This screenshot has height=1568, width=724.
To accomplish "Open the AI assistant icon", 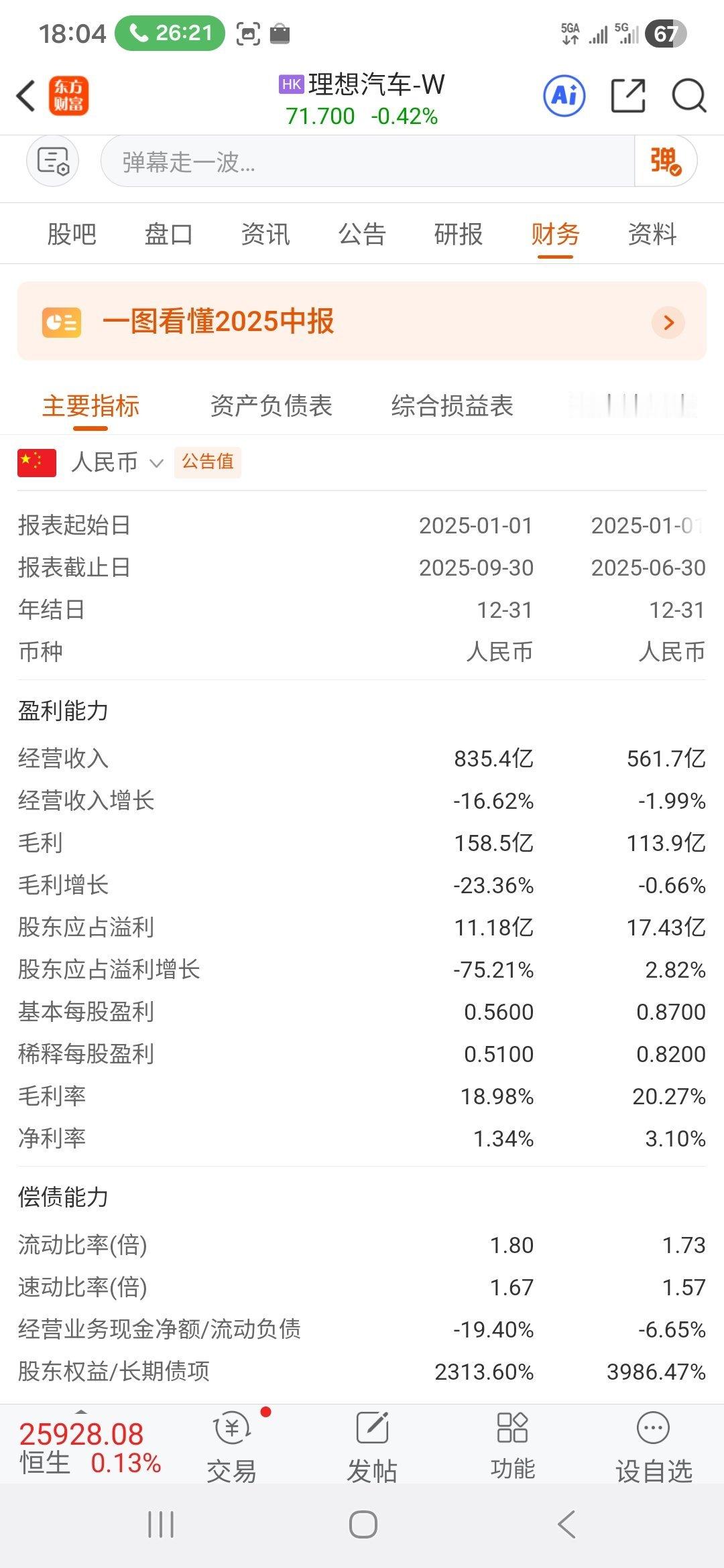I will [564, 96].
